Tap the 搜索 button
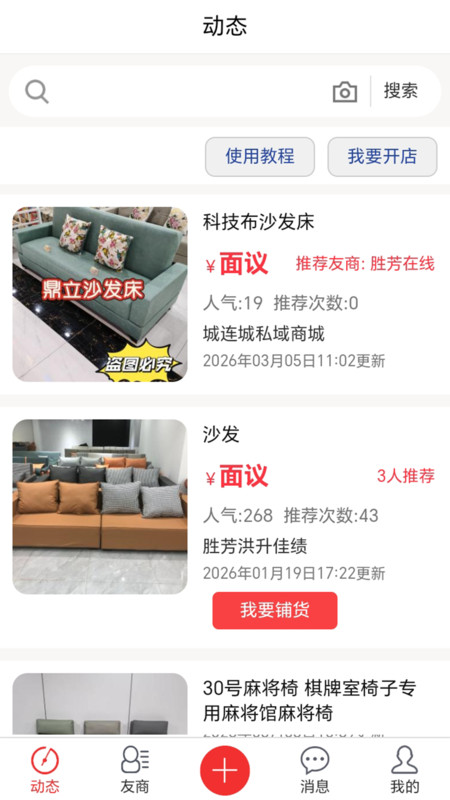Viewport: 450px width, 800px height. 401,91
